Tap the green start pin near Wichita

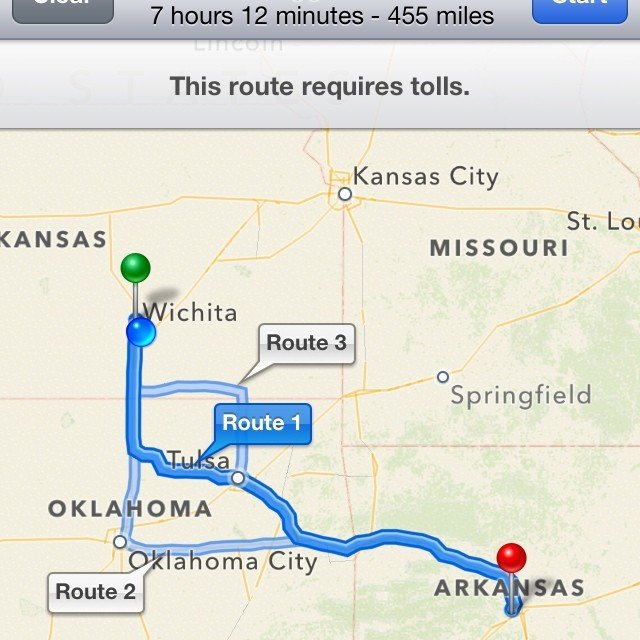click(x=135, y=269)
